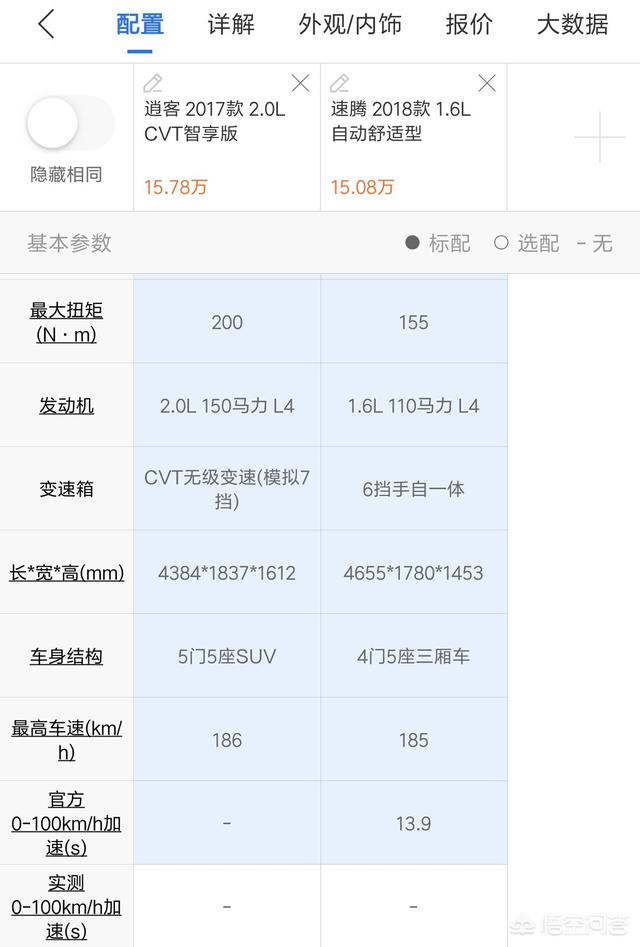Go back using the top-left arrow

[x=45, y=25]
